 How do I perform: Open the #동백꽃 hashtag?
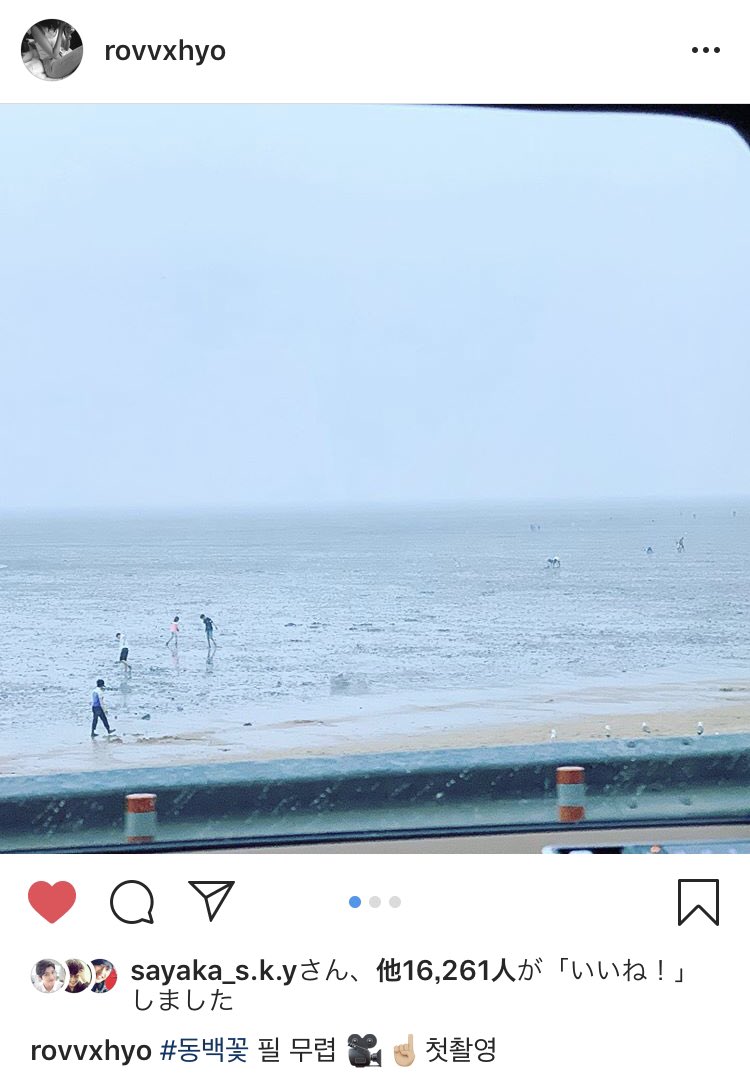(x=205, y=1051)
